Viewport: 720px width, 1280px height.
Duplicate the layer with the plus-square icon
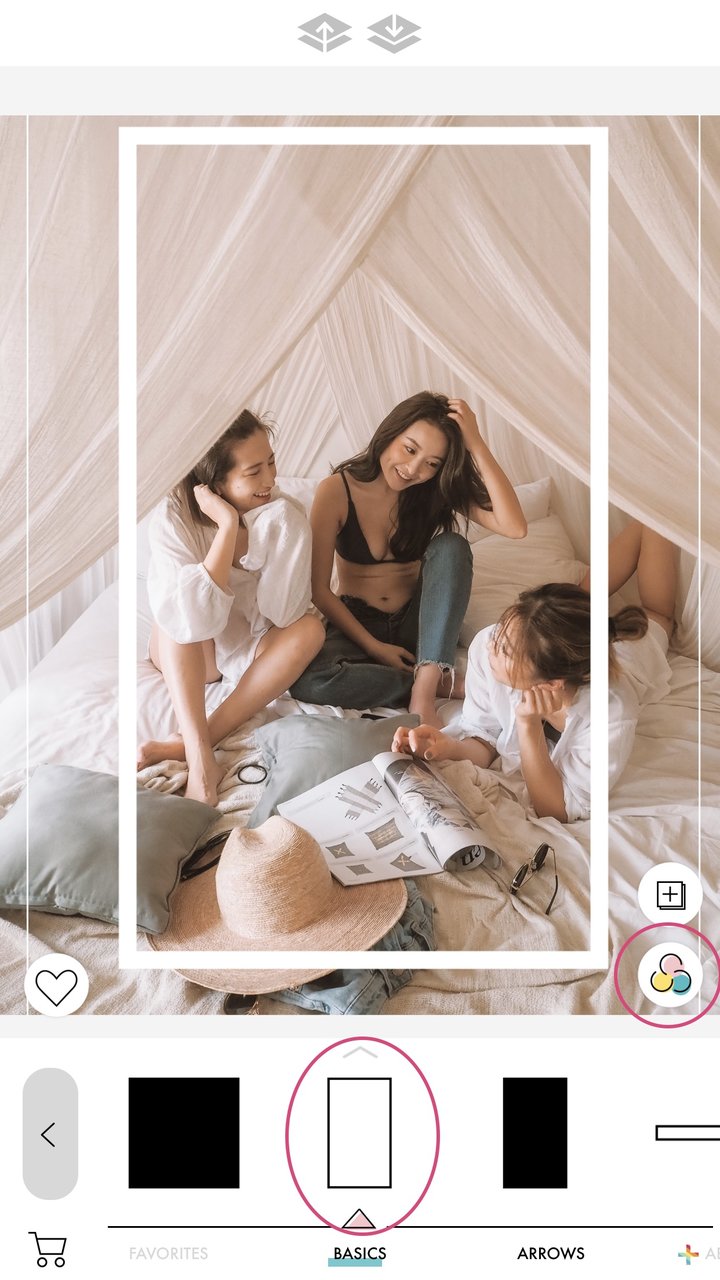[670, 895]
